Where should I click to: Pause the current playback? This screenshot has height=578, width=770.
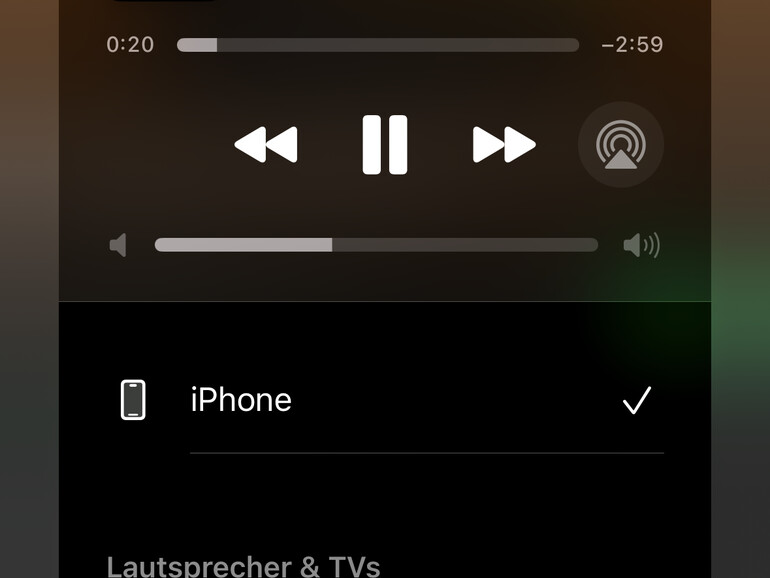pyautogui.click(x=385, y=145)
